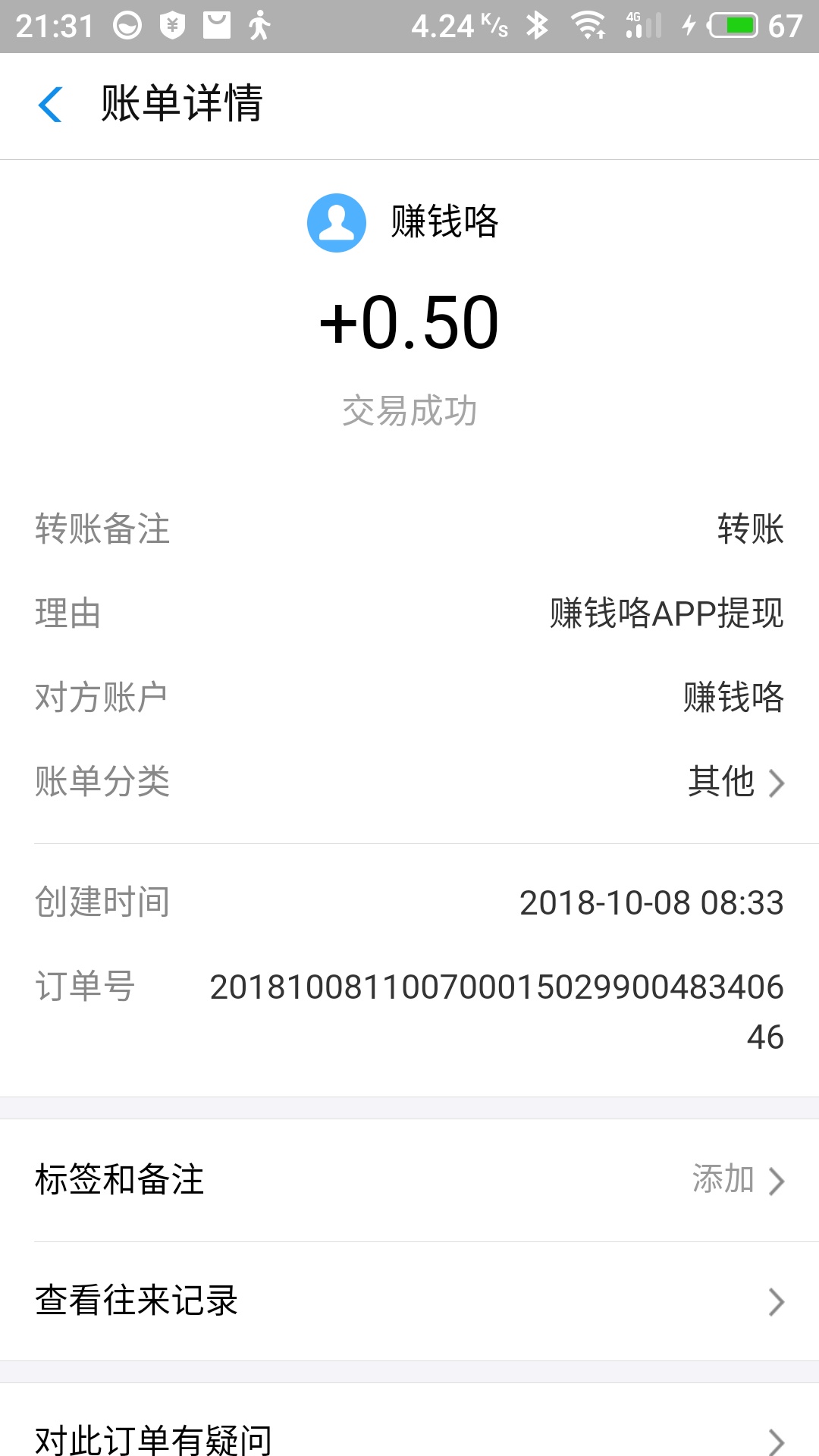Image resolution: width=819 pixels, height=1456 pixels.
Task: Change 账单分类 category from 其他
Action: point(734,782)
